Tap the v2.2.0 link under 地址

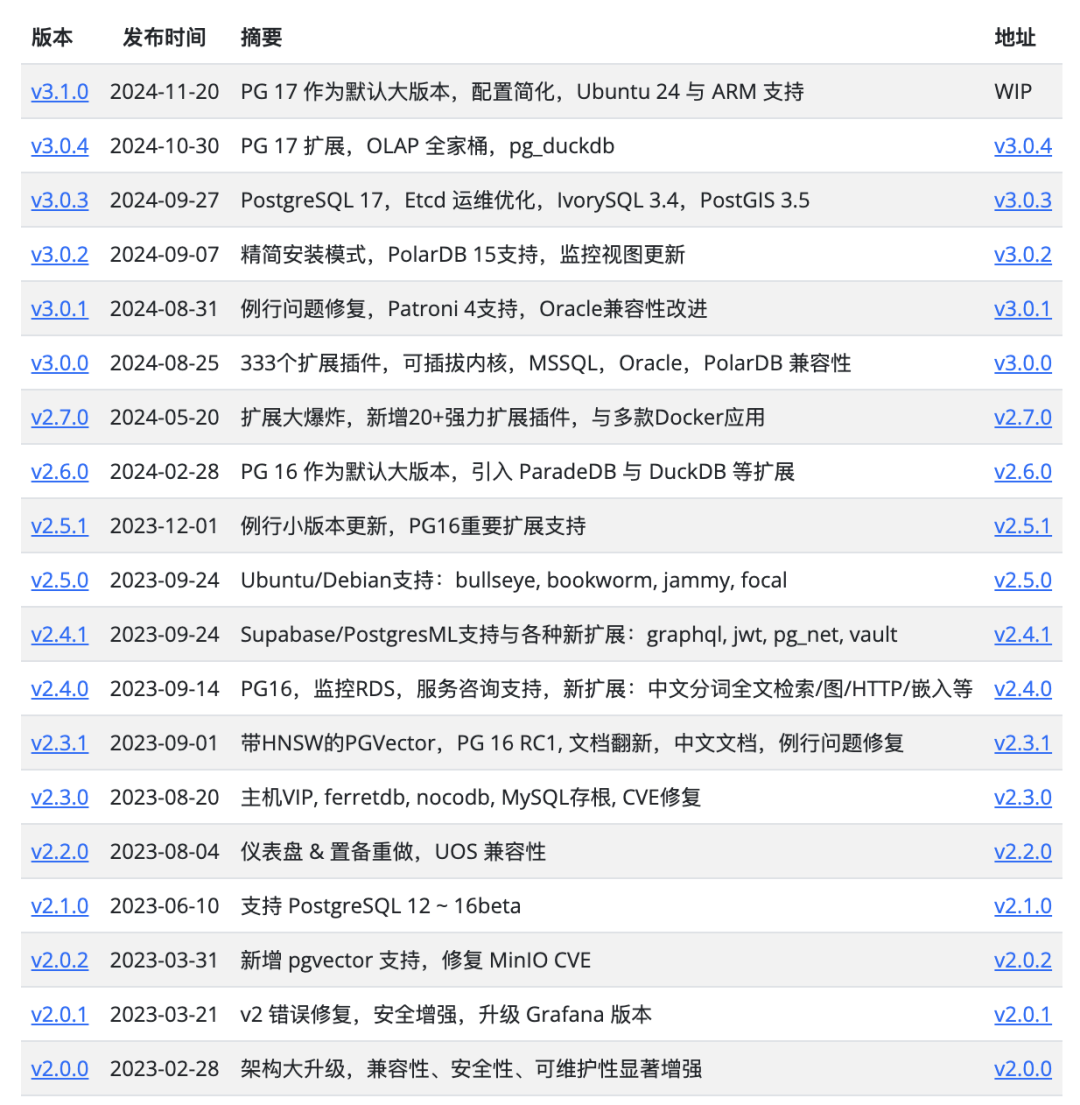pyautogui.click(x=1022, y=851)
